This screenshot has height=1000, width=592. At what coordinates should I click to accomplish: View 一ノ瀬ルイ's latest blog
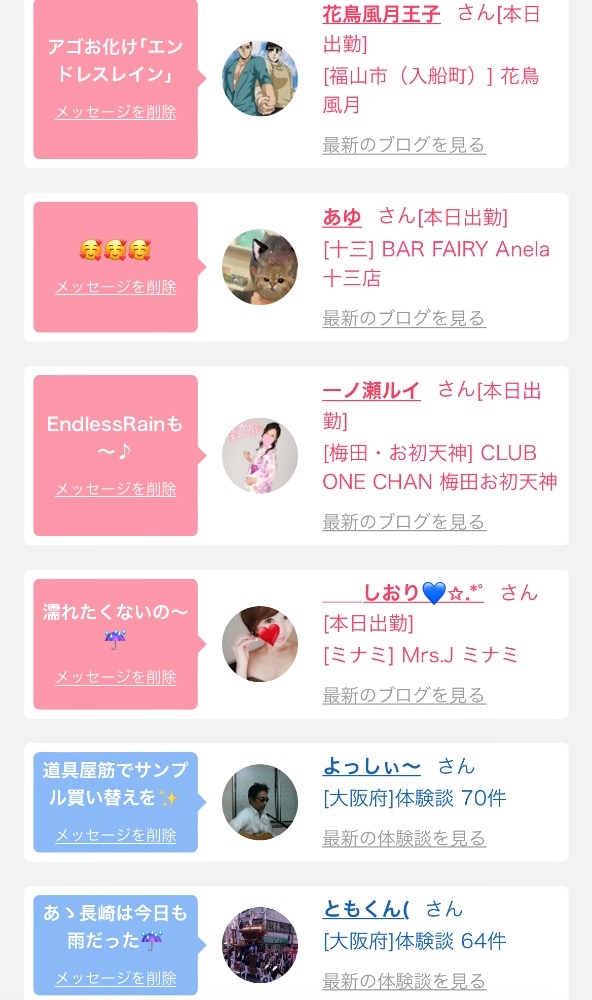click(404, 522)
